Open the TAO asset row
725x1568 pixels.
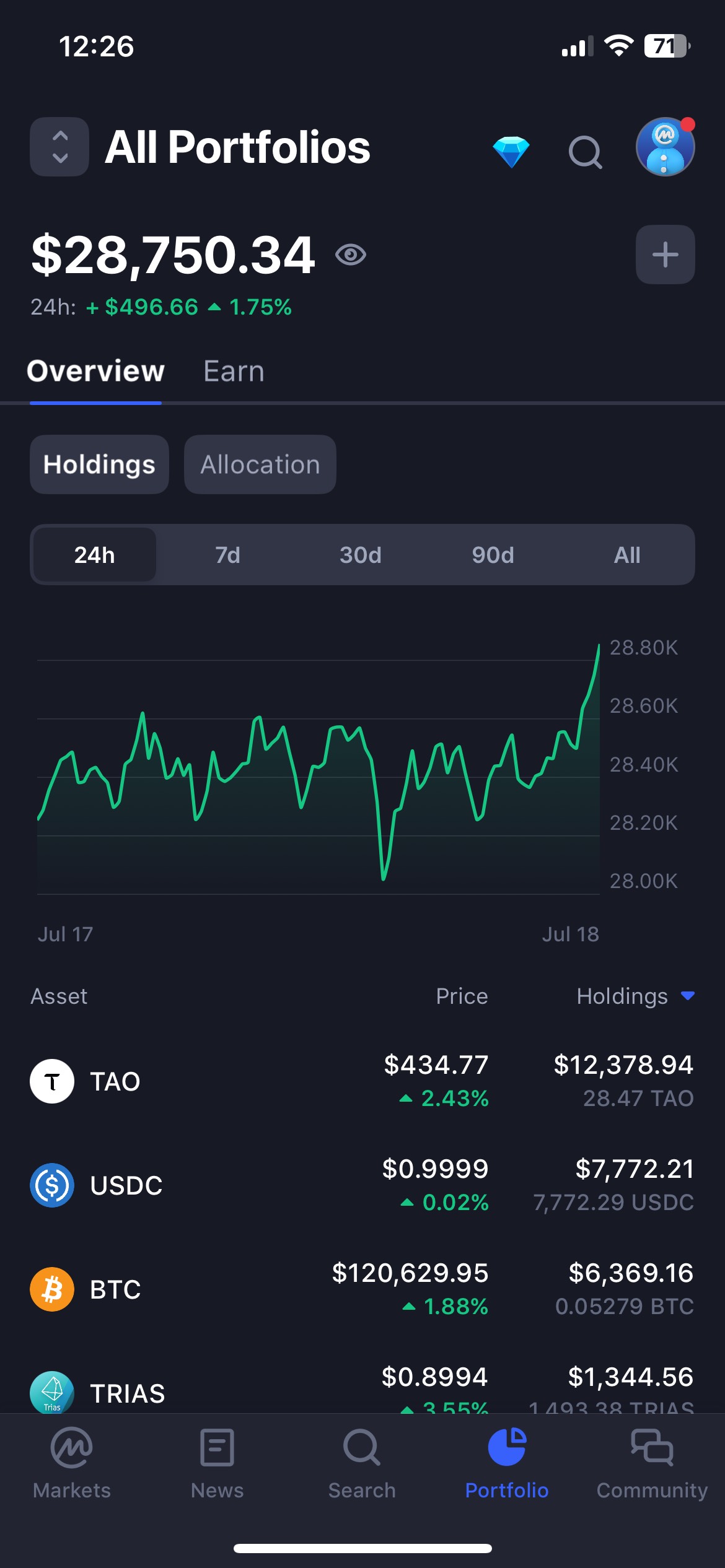[x=362, y=1081]
